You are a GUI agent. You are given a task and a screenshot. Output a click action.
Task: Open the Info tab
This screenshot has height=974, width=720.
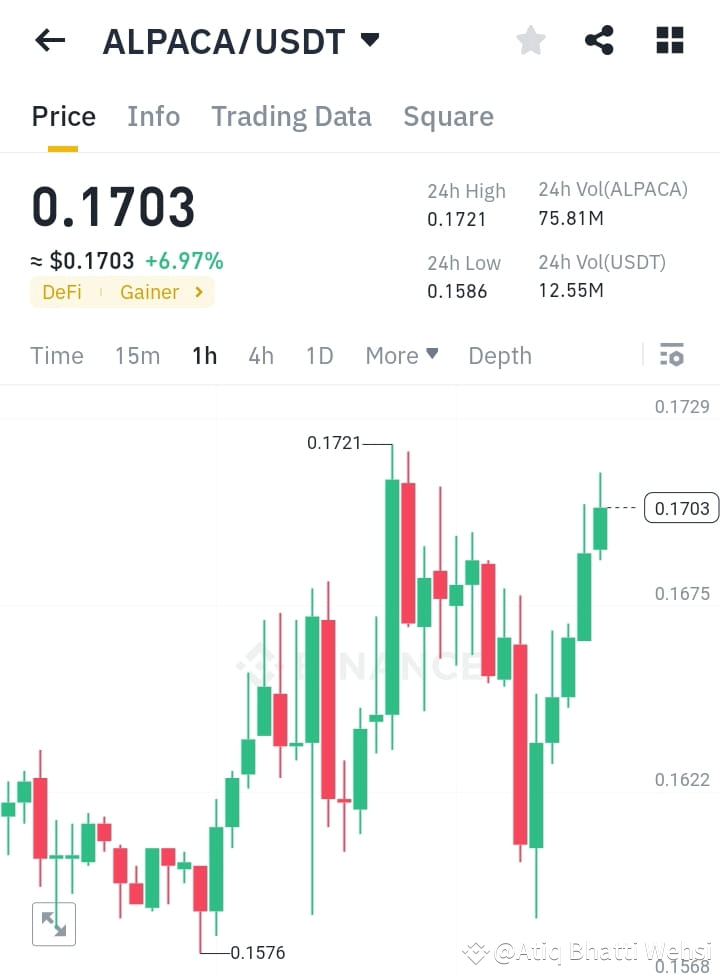[x=153, y=116]
